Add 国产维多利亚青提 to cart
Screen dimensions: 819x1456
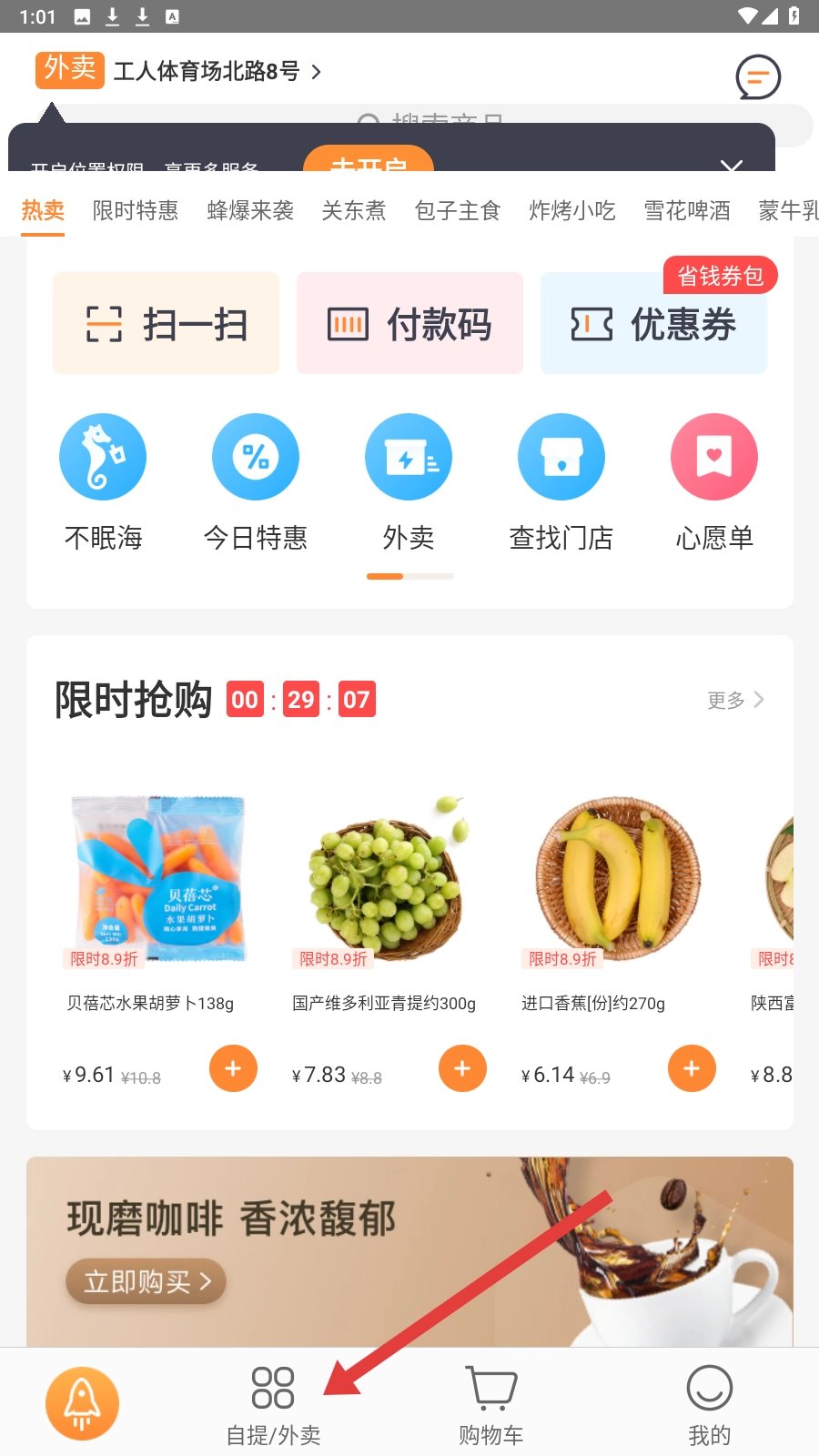462,1068
